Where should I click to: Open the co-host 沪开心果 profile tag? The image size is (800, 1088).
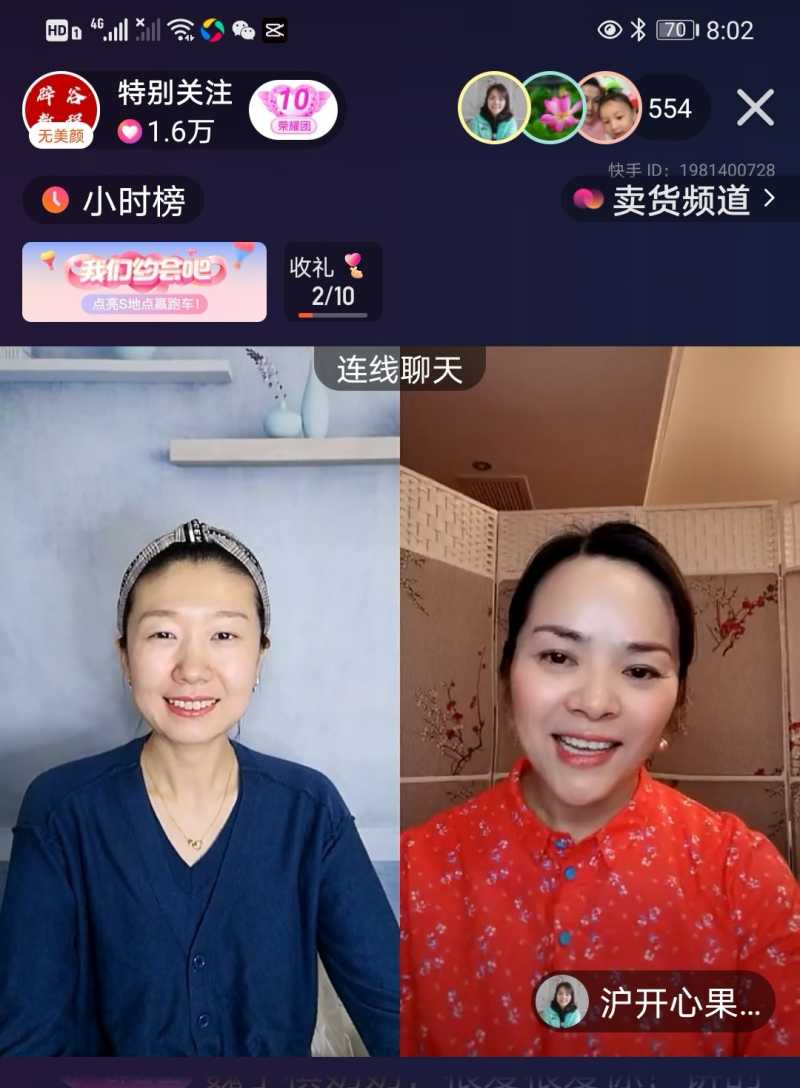[x=655, y=1002]
